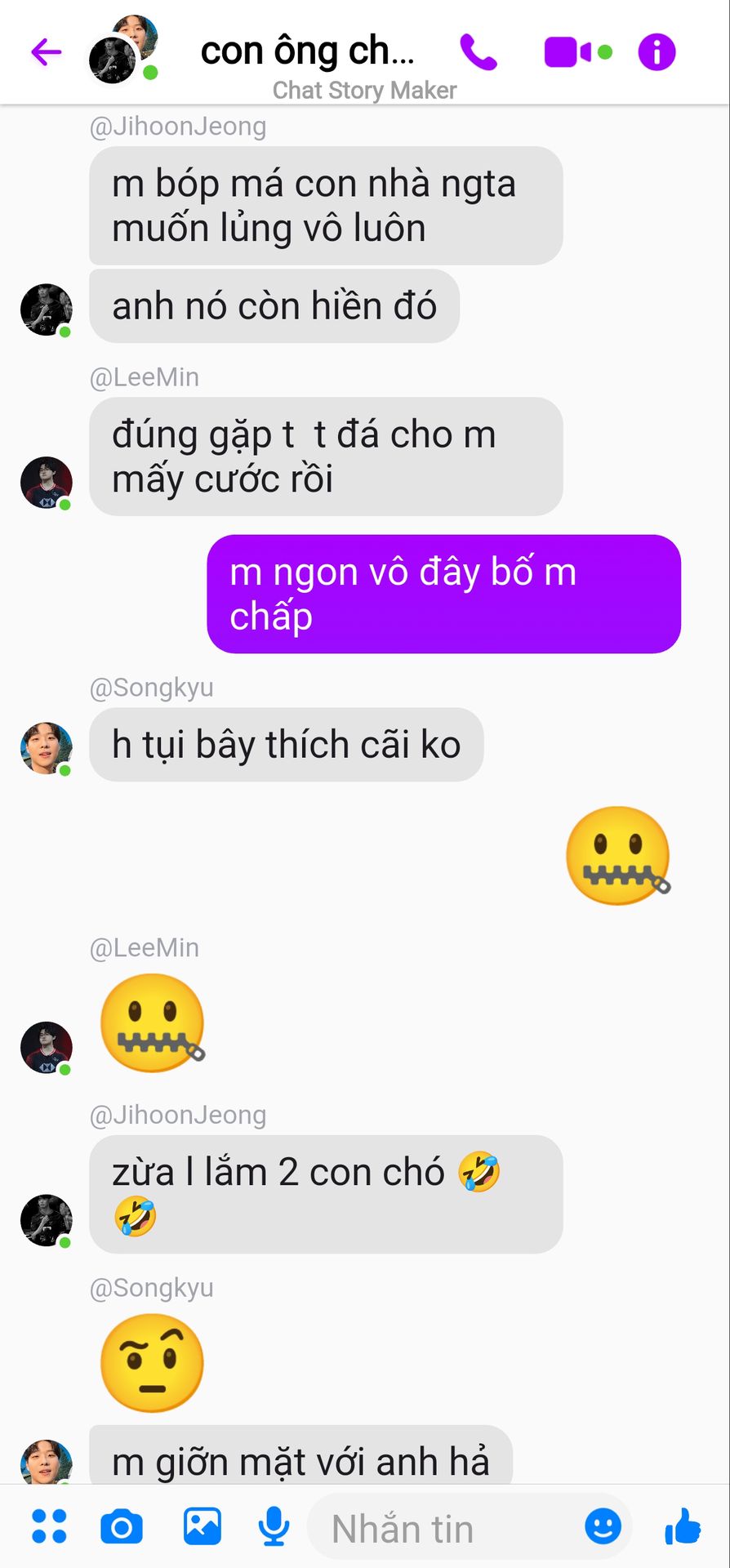Record a voice message
Viewport: 730px width, 1568px height.
(x=274, y=1526)
